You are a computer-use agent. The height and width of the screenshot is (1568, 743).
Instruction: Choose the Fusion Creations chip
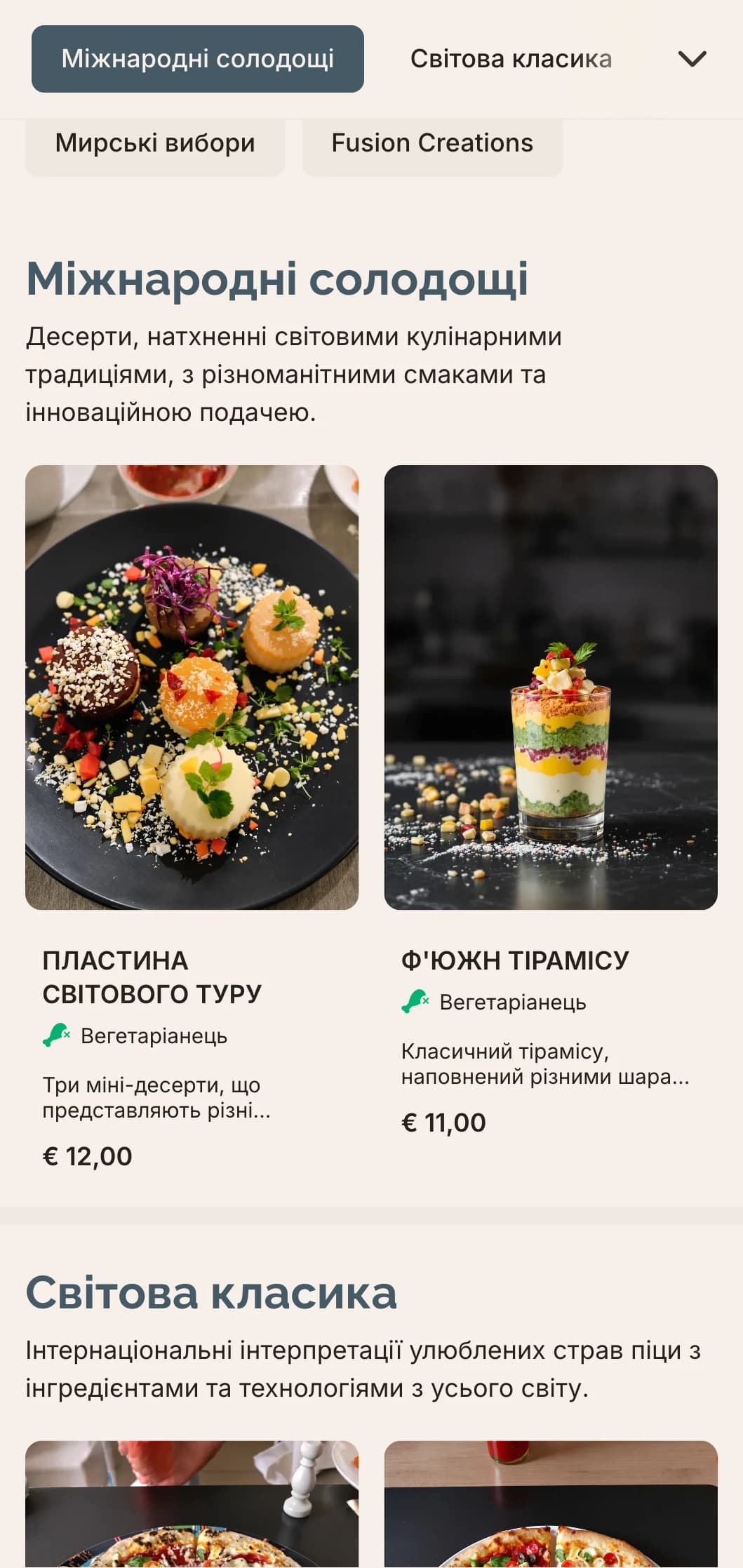coord(432,144)
